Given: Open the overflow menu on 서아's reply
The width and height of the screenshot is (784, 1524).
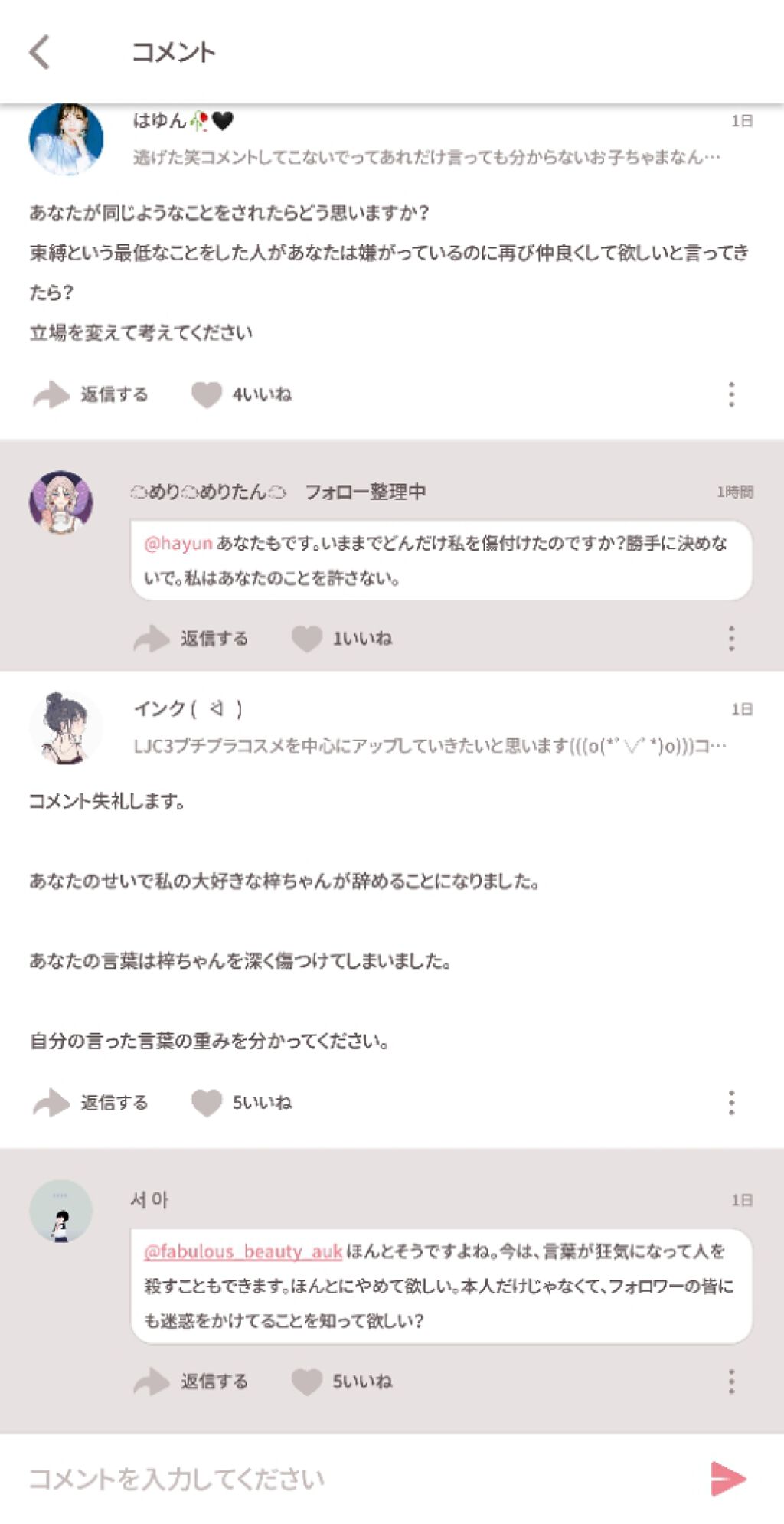Looking at the screenshot, I should point(733,1382).
